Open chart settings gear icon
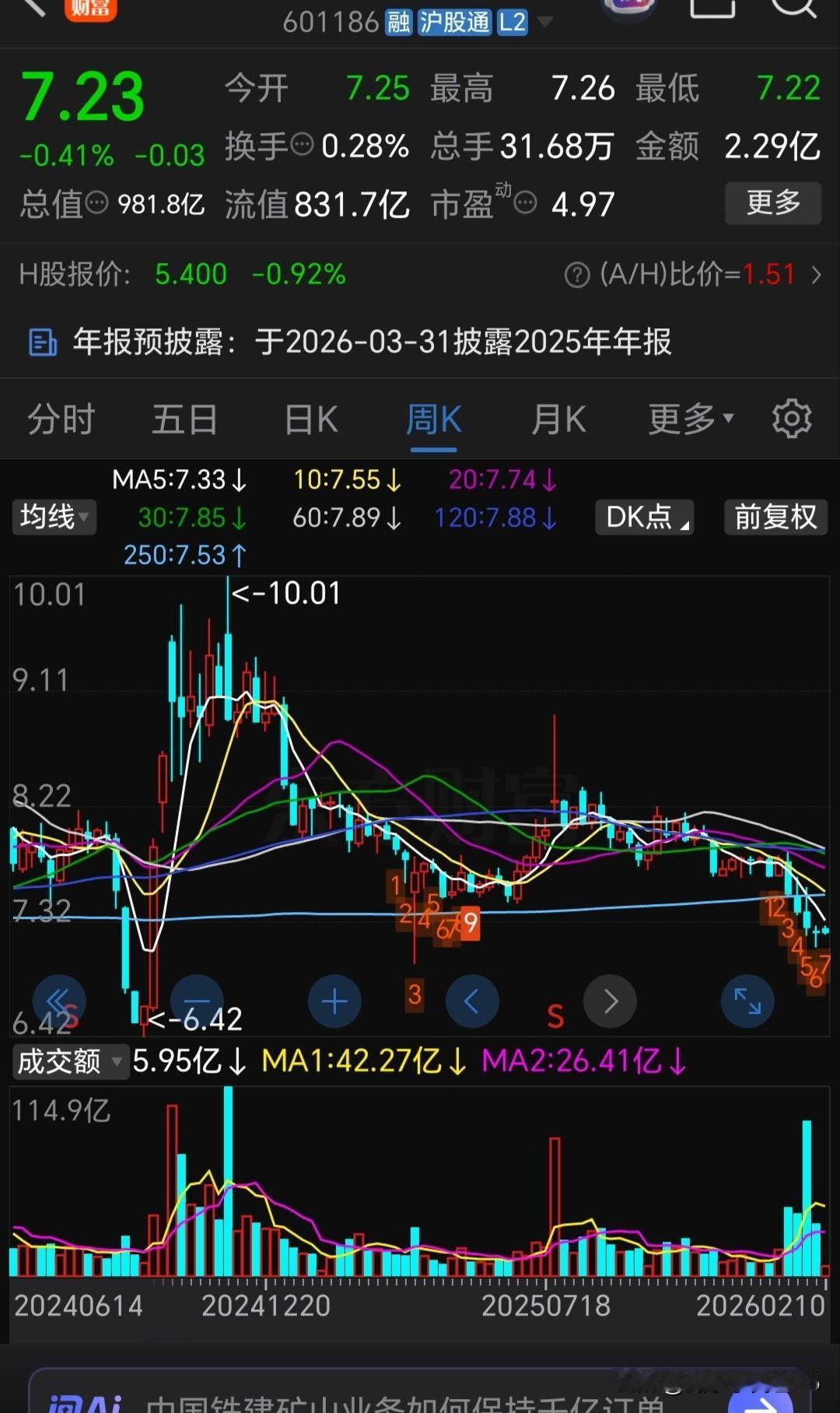 (792, 419)
